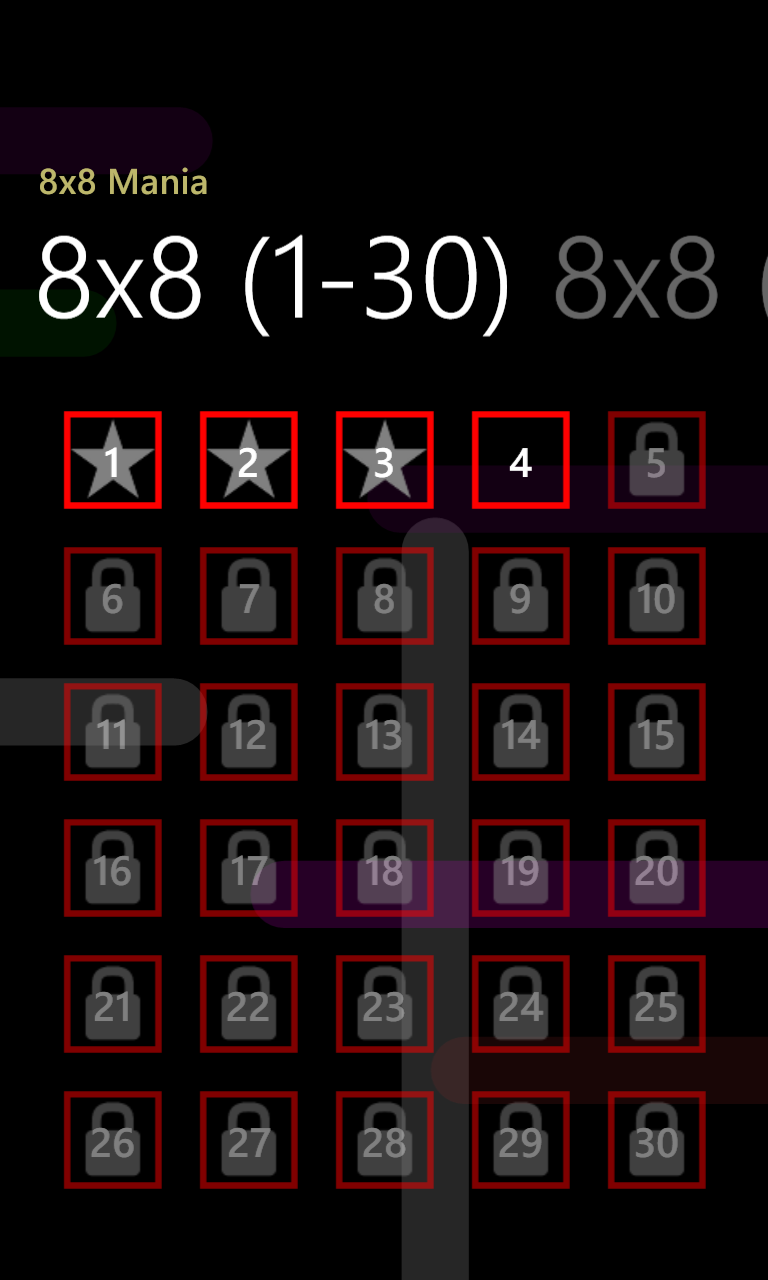The width and height of the screenshot is (768, 1280).
Task: Open starred level 1
Action: click(113, 460)
